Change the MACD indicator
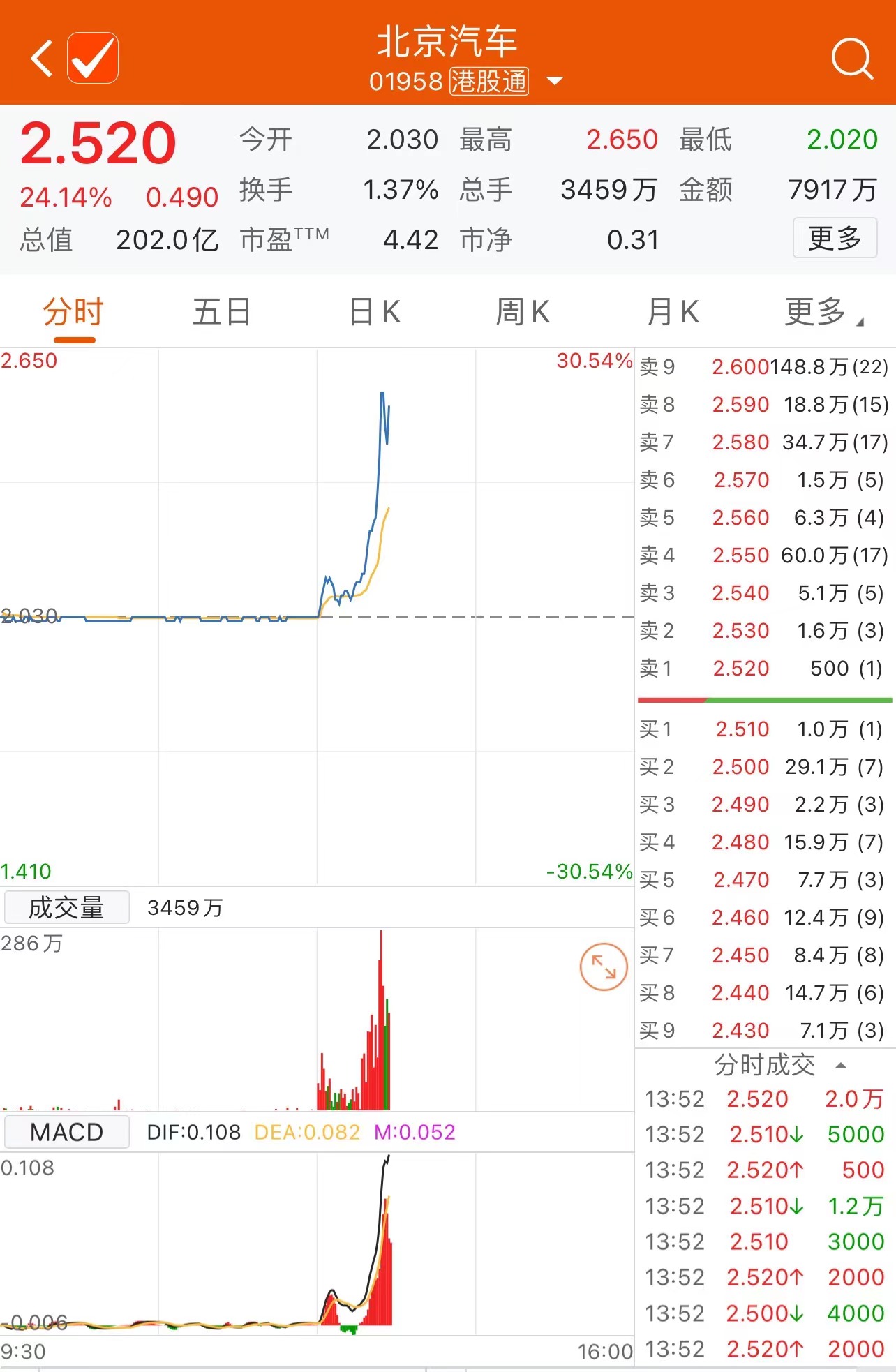This screenshot has height=1372, width=896. pos(67,1132)
